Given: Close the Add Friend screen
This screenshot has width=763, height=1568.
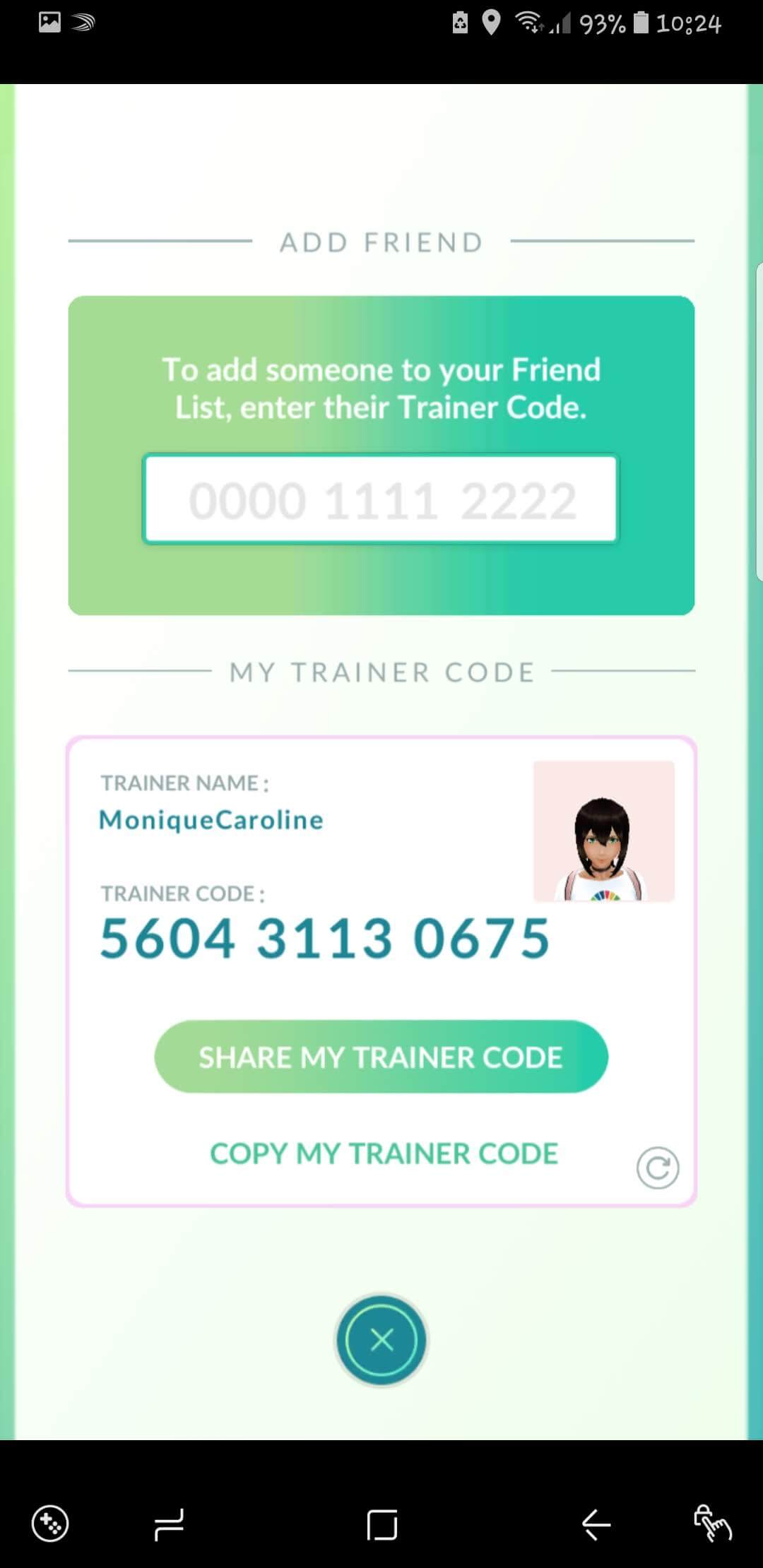Looking at the screenshot, I should [x=381, y=1340].
